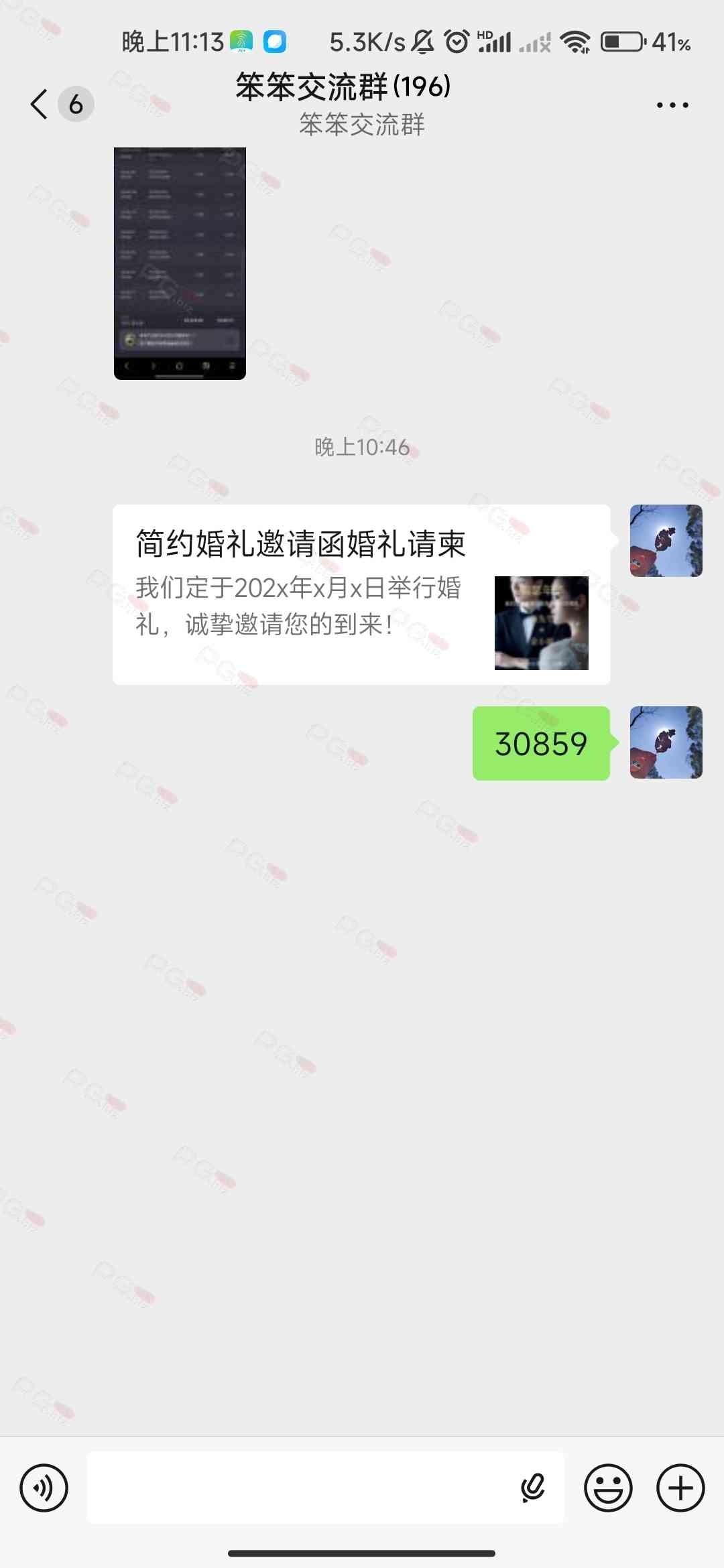The height and width of the screenshot is (1568, 724).
Task: Open the 简约婚礼邀请函婚礼请柬 shared link card
Action: (x=361, y=594)
